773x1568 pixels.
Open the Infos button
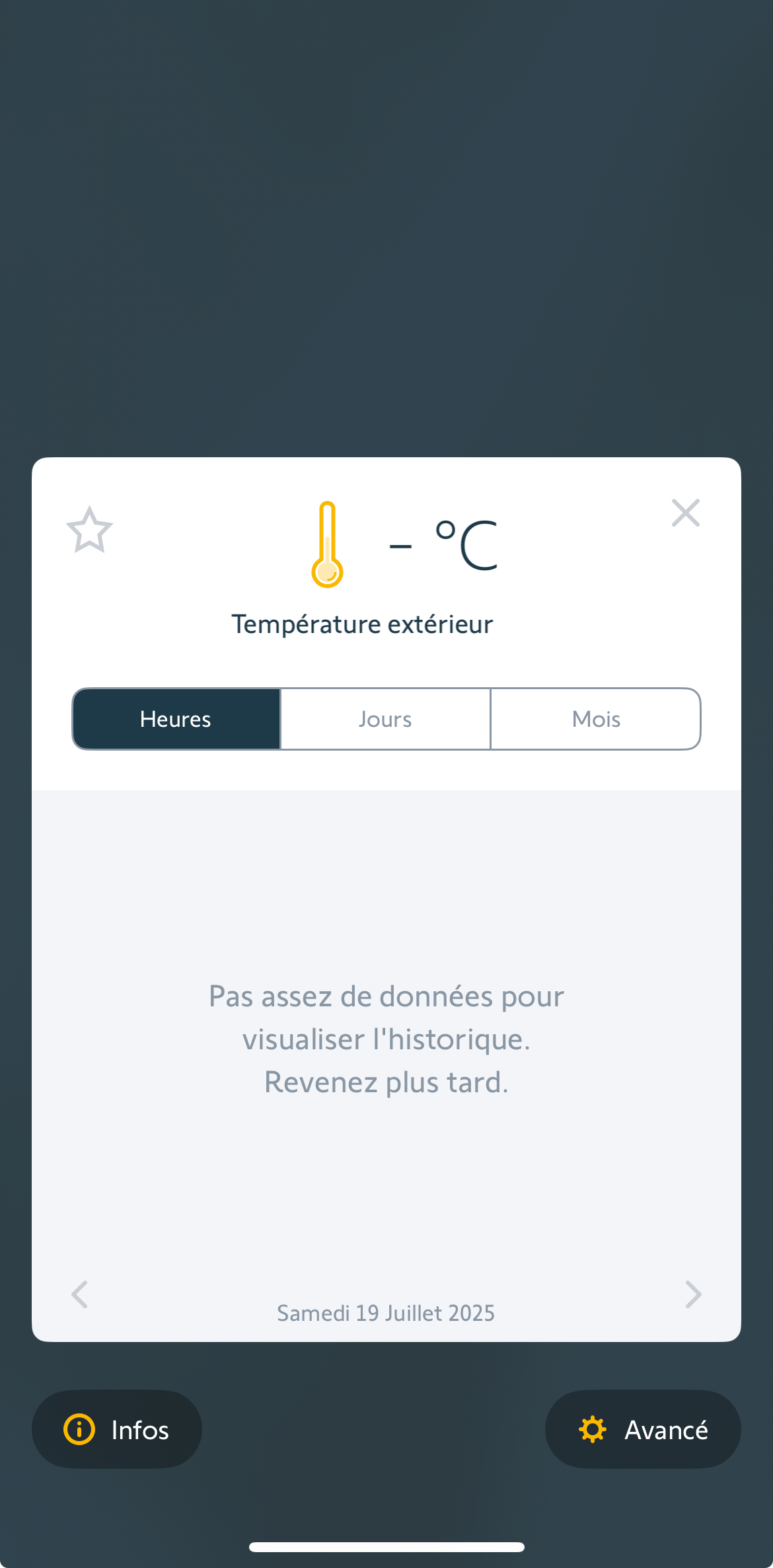point(117,1429)
